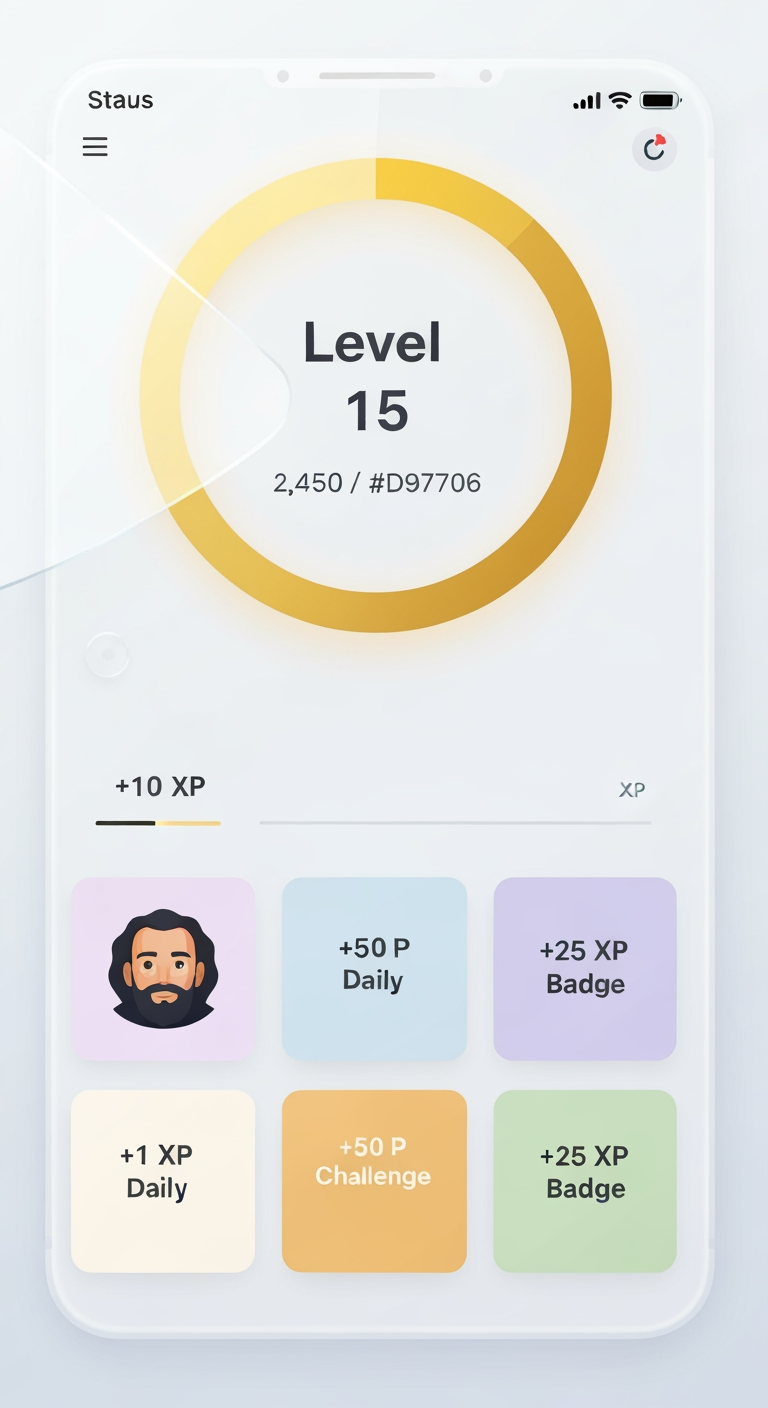Tap the battery indicator icon
768x1408 pixels.
[x=660, y=100]
